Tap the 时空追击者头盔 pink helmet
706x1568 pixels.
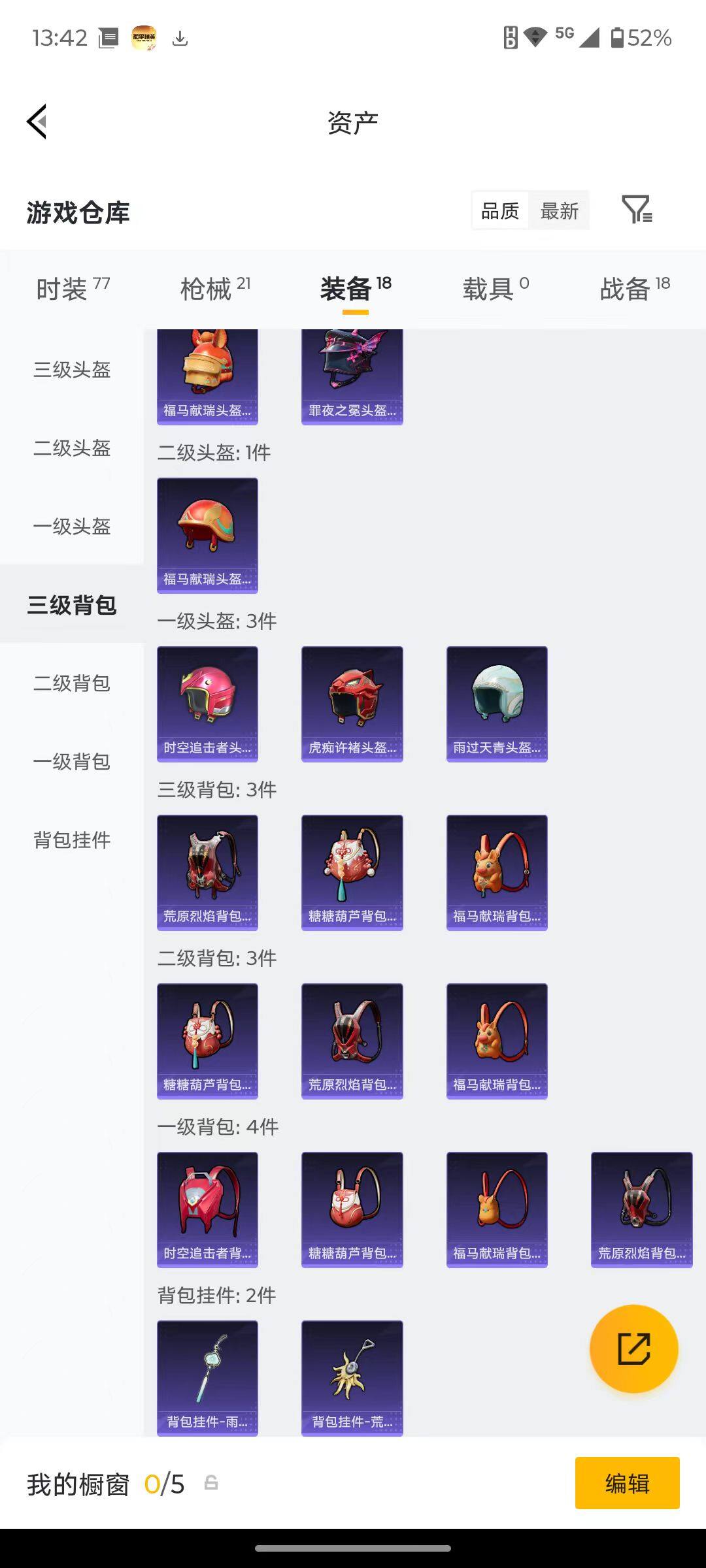(207, 704)
